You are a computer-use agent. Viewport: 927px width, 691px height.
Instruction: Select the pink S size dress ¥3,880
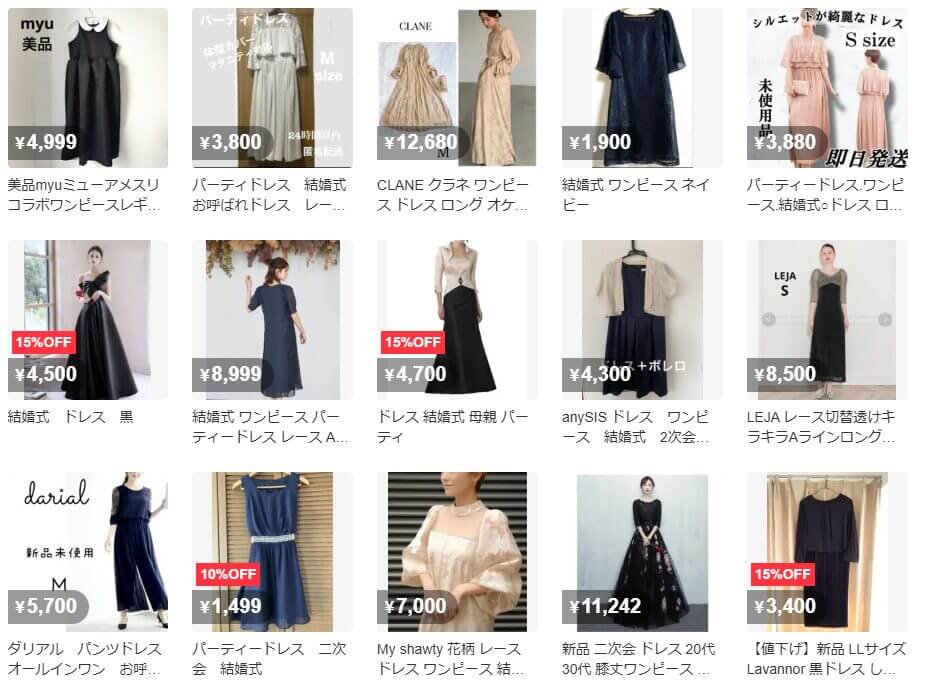[x=827, y=88]
